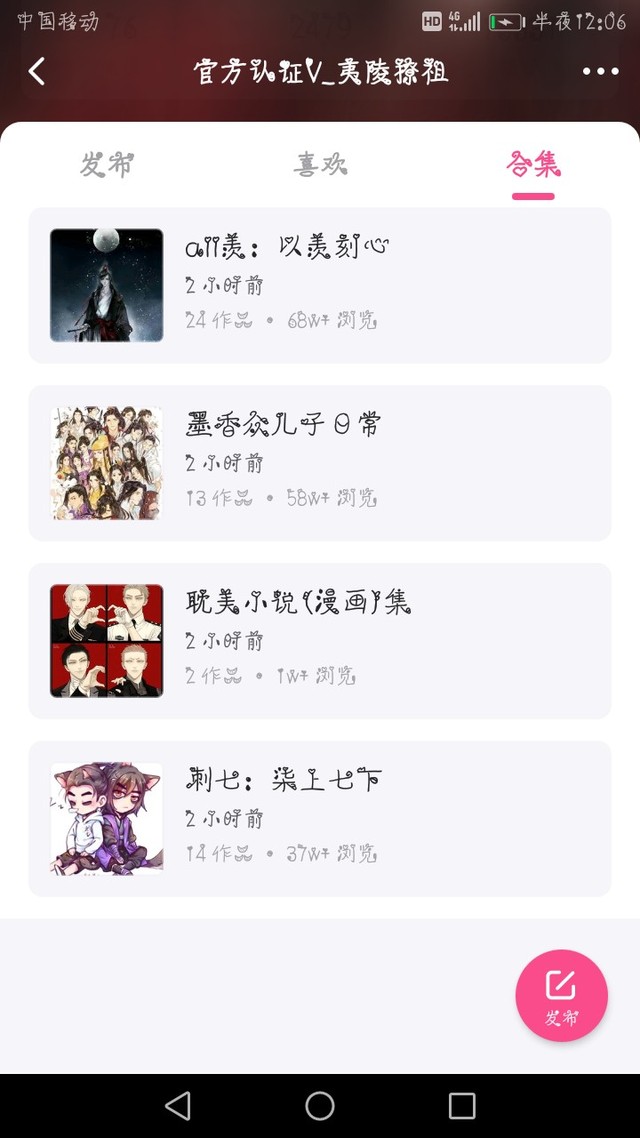This screenshot has height=1138, width=640.
Task: Tap the system home button
Action: [x=320, y=1105]
